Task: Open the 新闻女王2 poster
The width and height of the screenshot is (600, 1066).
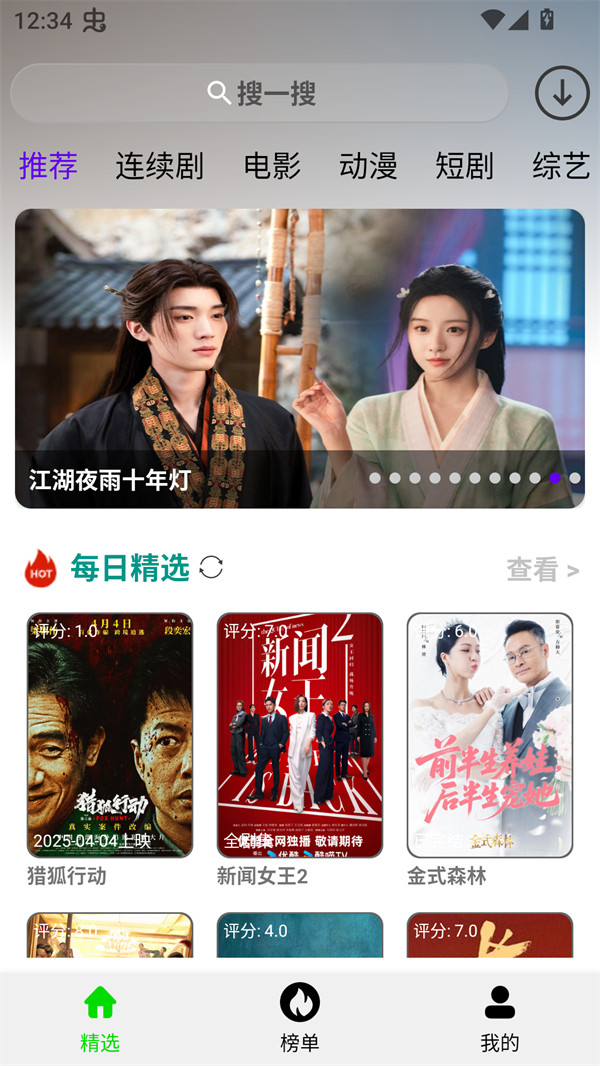Action: click(300, 735)
